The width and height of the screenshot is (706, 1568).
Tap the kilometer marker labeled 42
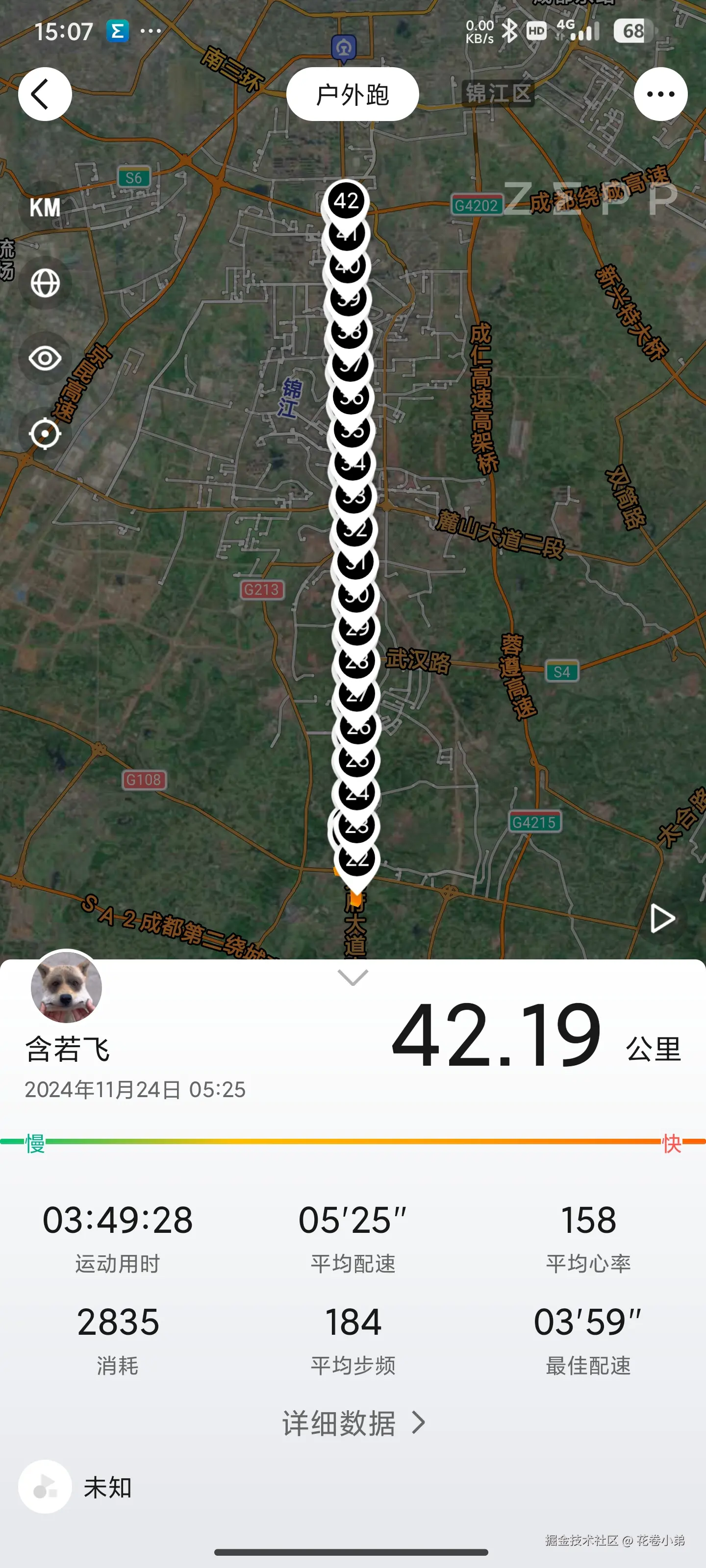(x=345, y=201)
